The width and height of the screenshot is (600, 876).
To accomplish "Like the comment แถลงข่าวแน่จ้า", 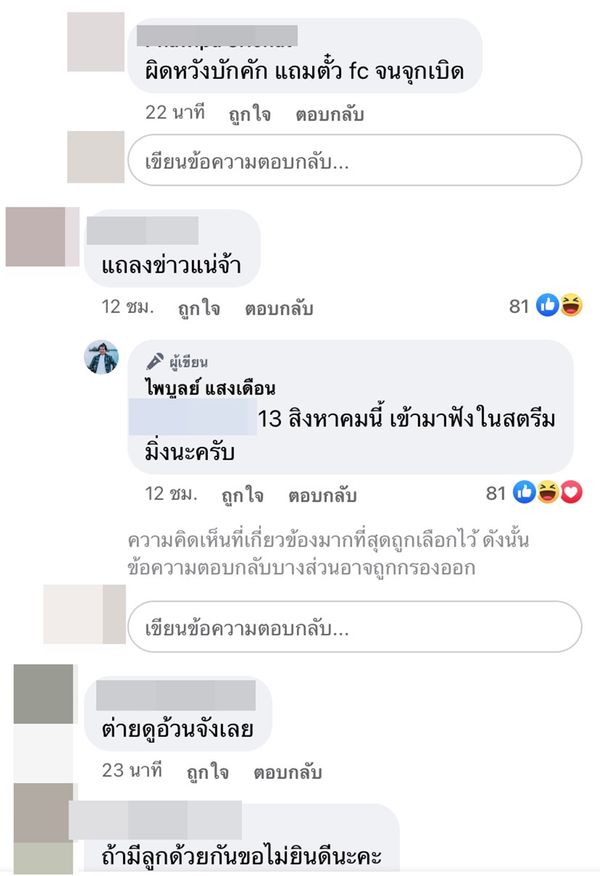I will (199, 308).
